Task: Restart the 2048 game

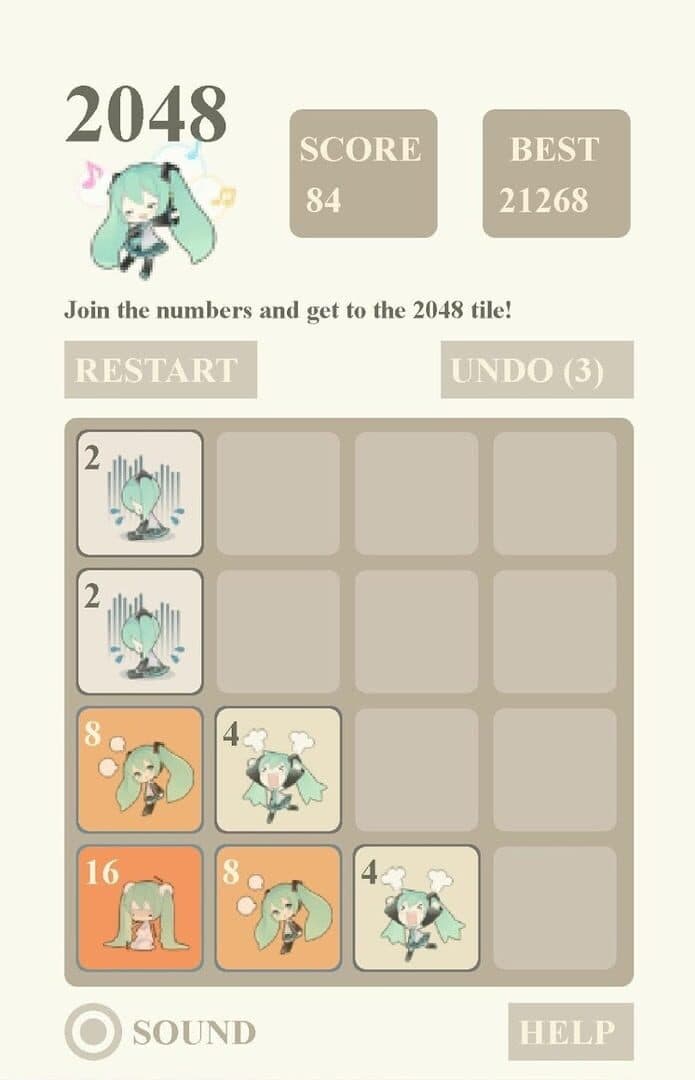Action: pos(160,370)
